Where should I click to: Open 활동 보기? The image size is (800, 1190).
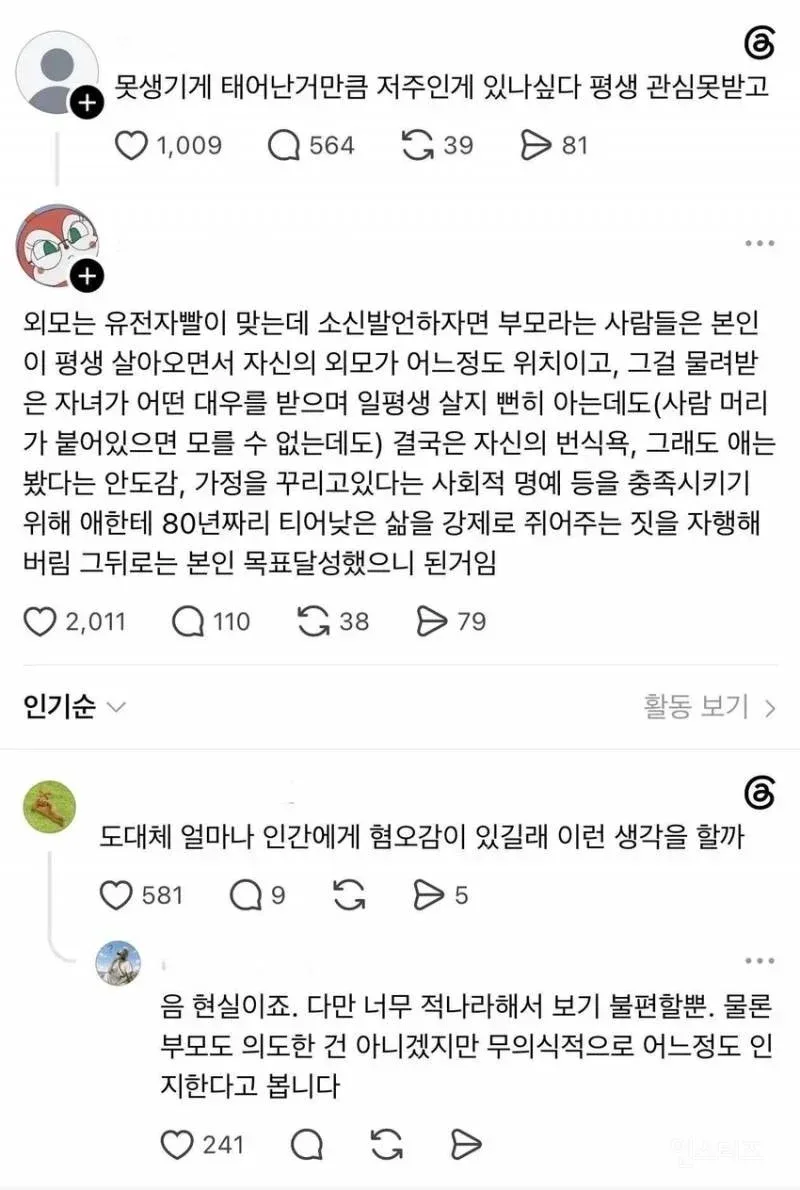click(x=710, y=707)
